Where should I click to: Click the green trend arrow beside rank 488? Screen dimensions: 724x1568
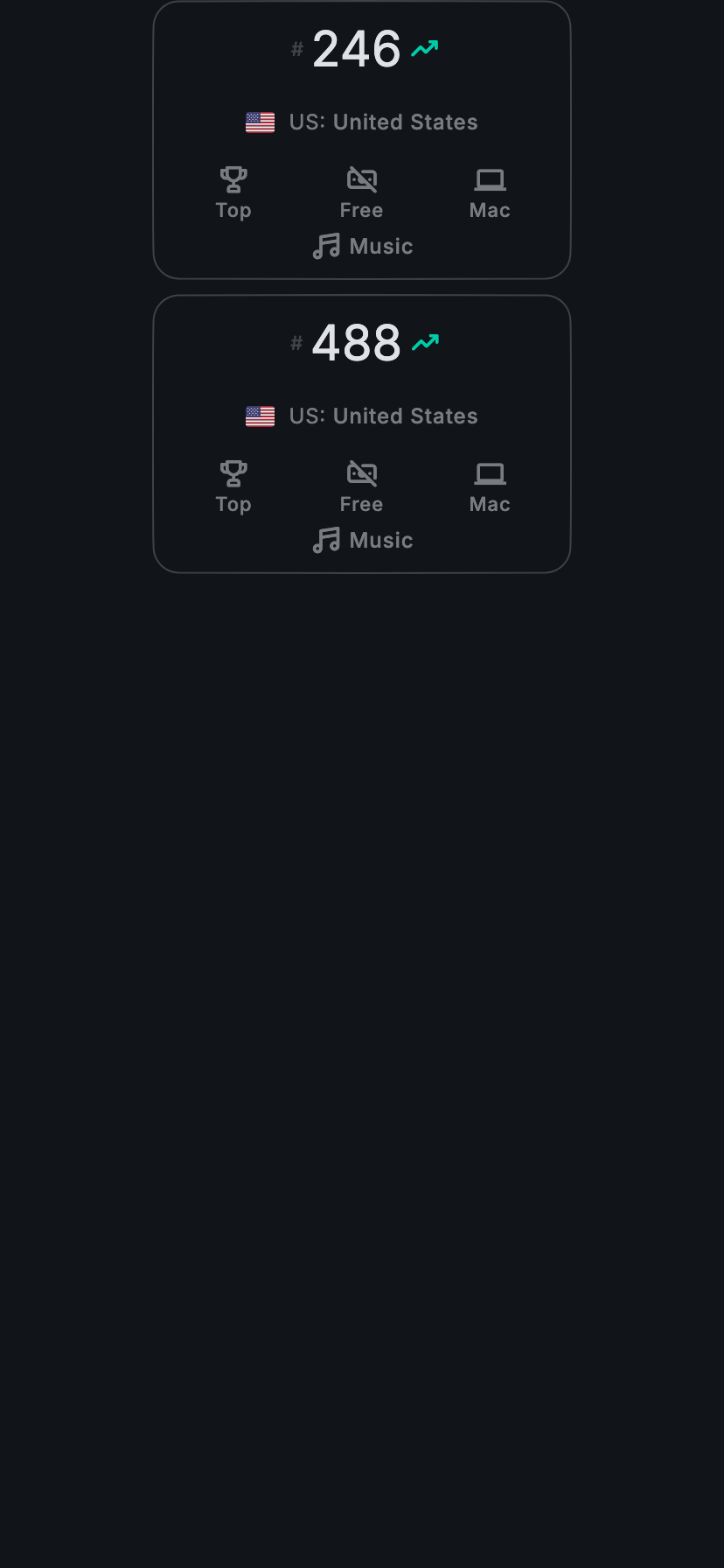(x=424, y=342)
